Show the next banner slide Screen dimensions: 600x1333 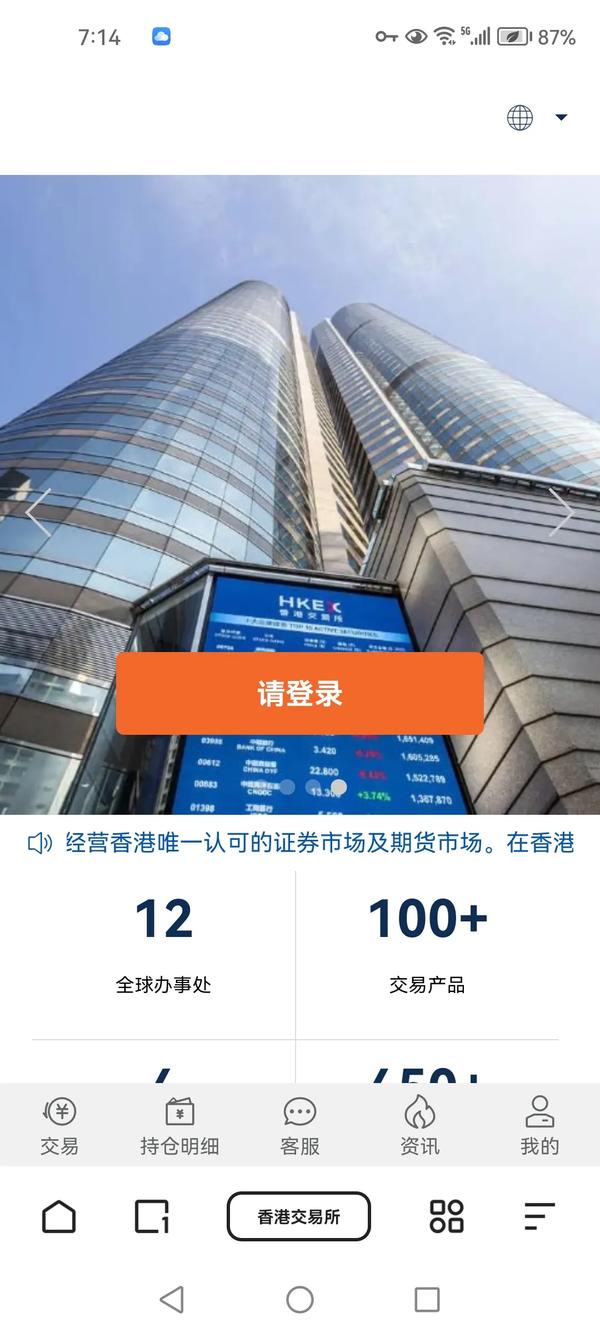point(562,513)
